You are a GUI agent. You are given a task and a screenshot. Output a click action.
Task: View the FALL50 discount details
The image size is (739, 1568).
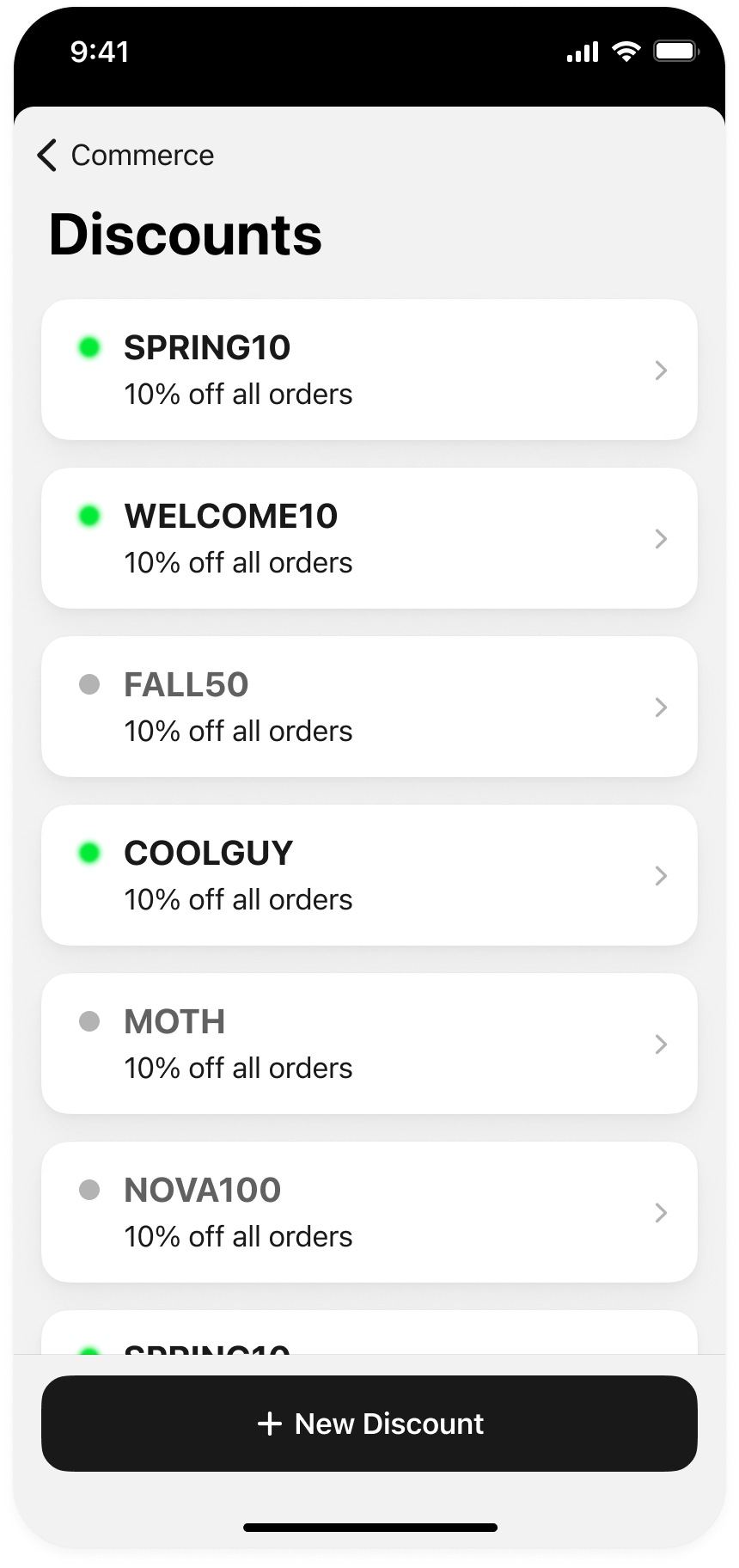369,707
